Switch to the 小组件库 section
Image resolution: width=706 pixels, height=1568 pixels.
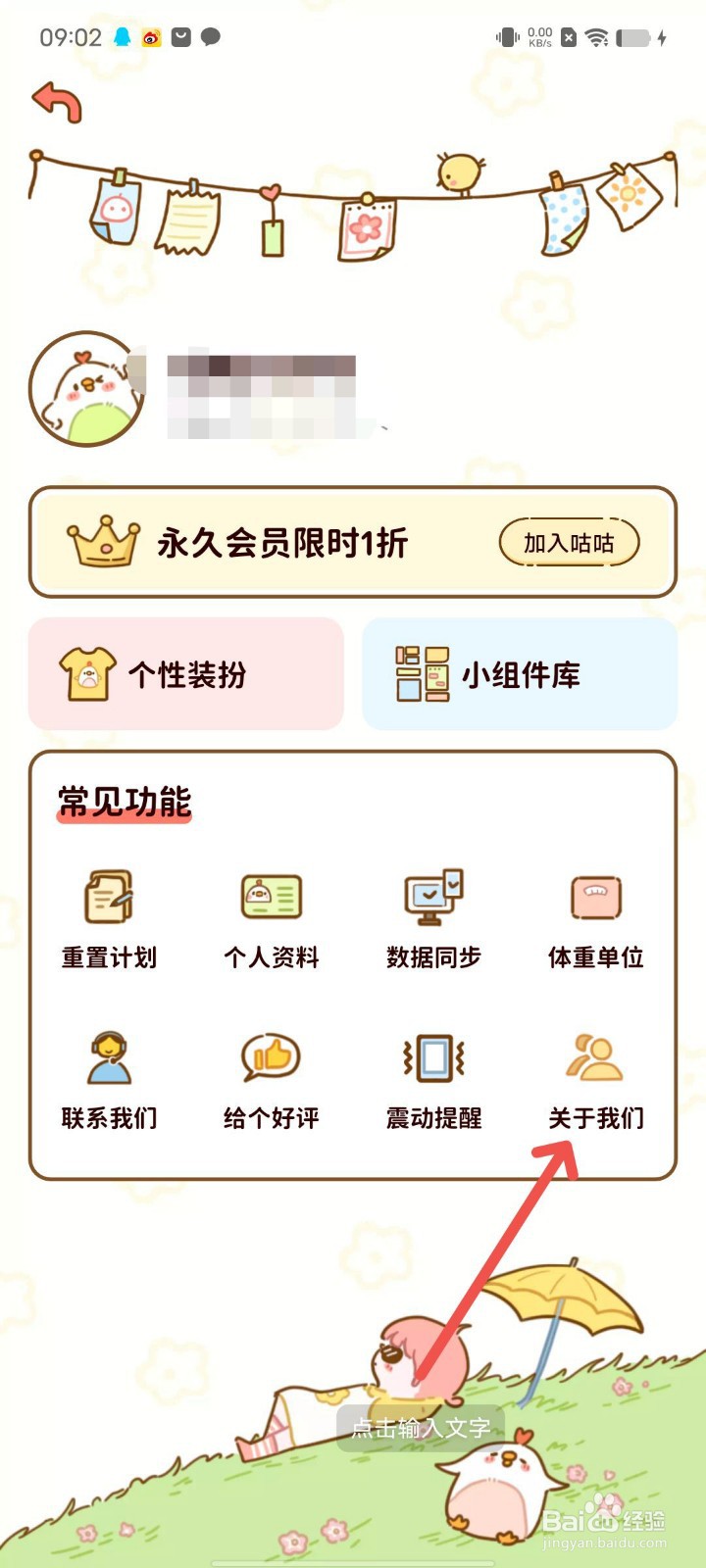click(x=520, y=674)
